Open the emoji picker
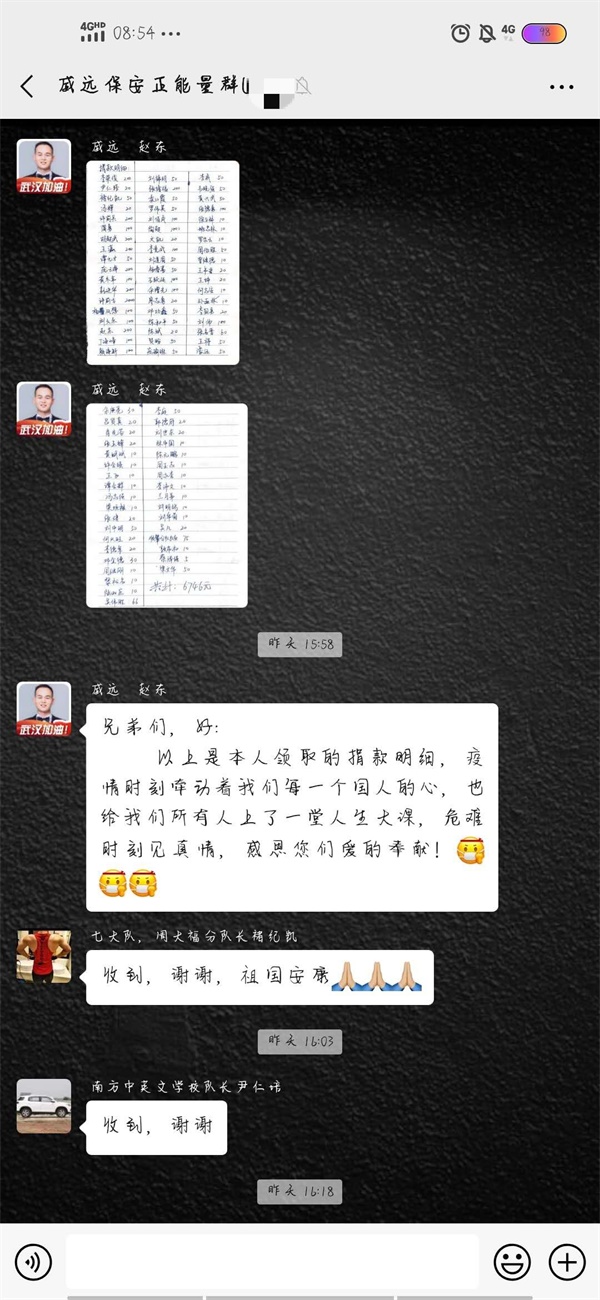Viewport: 600px width, 1300px height. click(x=512, y=1262)
